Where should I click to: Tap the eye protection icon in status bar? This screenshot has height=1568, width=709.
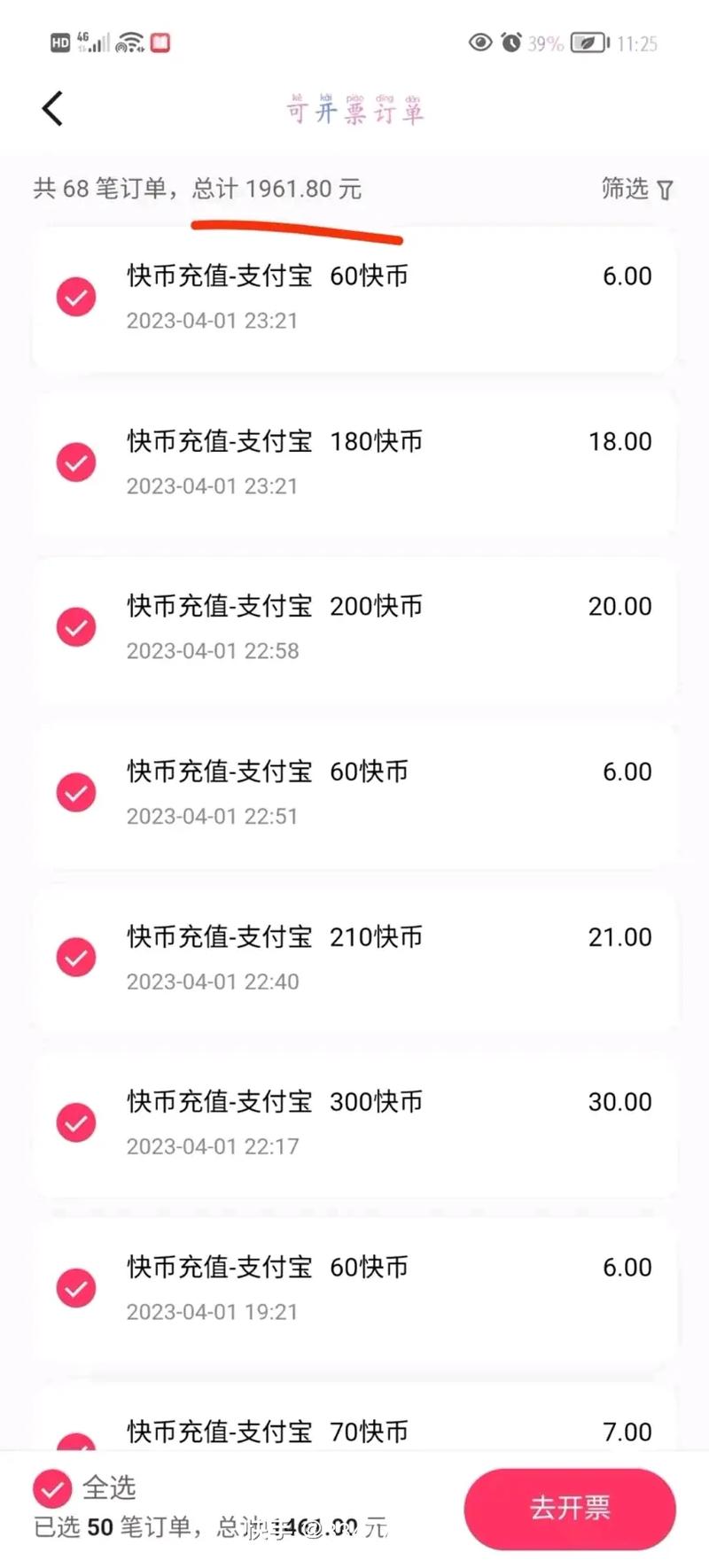479,42
